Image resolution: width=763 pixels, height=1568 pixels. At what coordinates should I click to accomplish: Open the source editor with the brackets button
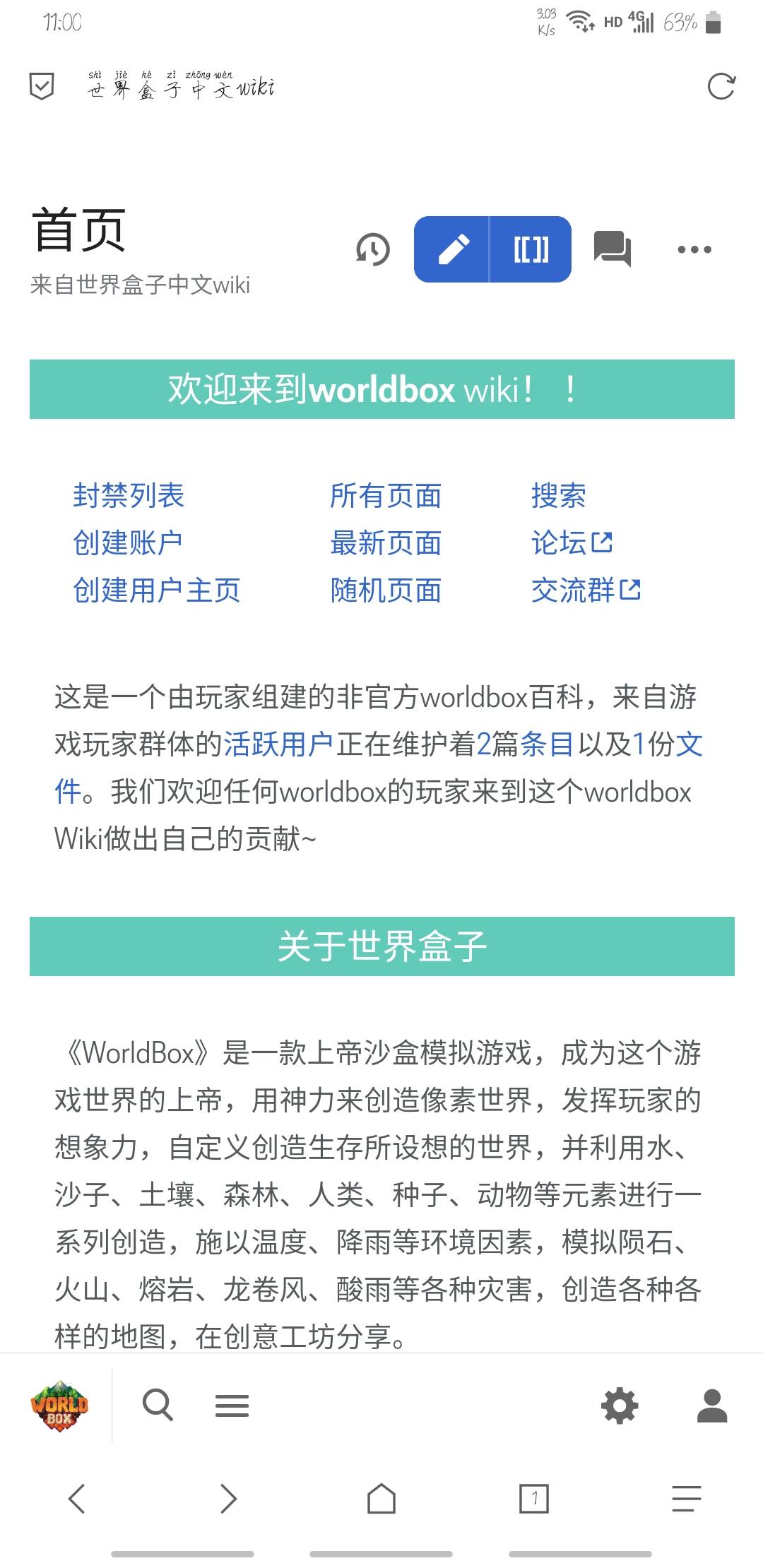tap(531, 249)
